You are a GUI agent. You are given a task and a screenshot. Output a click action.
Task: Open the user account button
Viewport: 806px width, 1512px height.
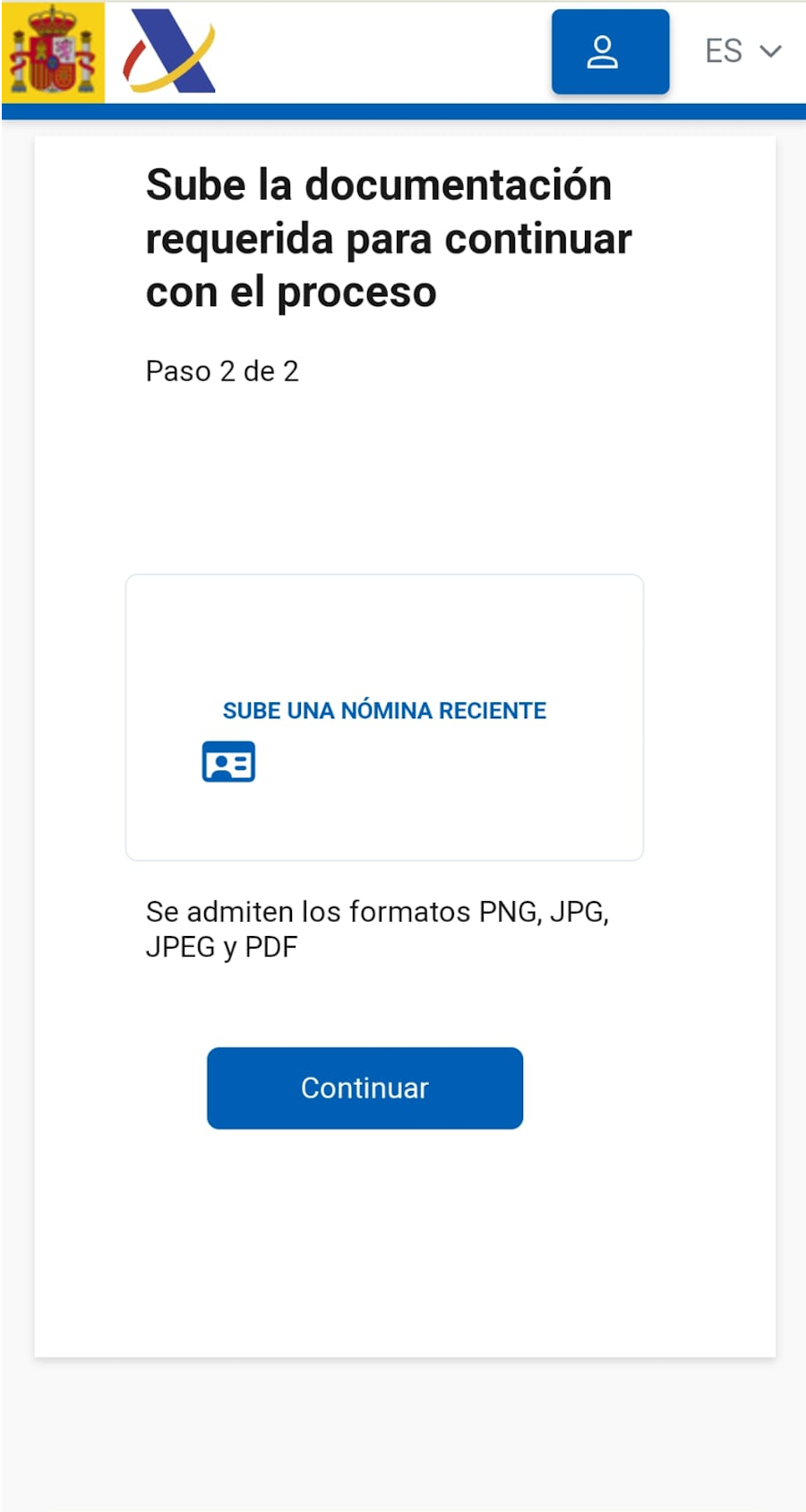[x=610, y=52]
